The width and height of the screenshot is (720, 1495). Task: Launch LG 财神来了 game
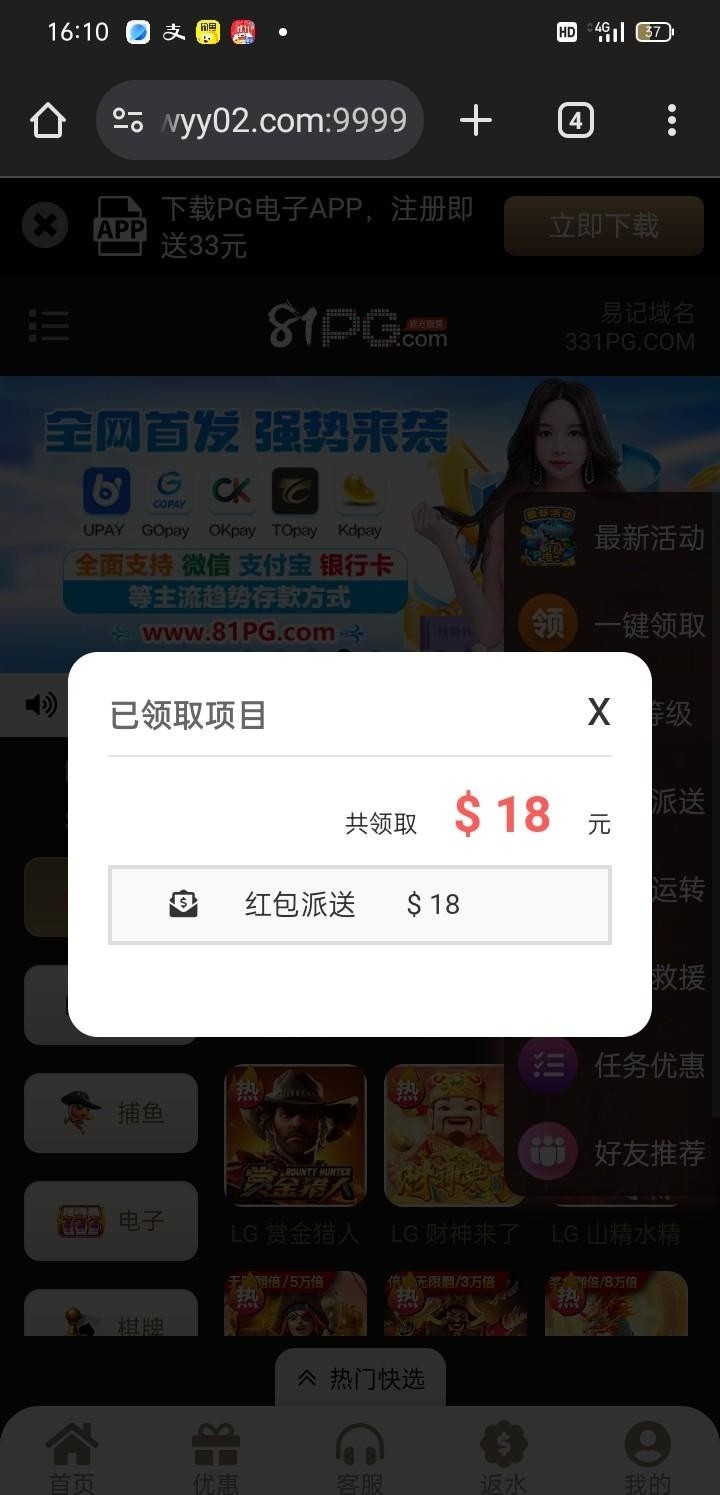coord(455,1138)
